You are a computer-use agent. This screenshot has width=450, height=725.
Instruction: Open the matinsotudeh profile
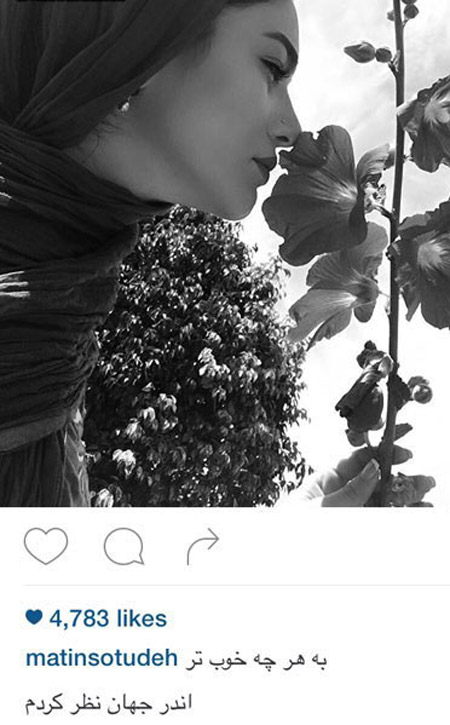[102, 658]
